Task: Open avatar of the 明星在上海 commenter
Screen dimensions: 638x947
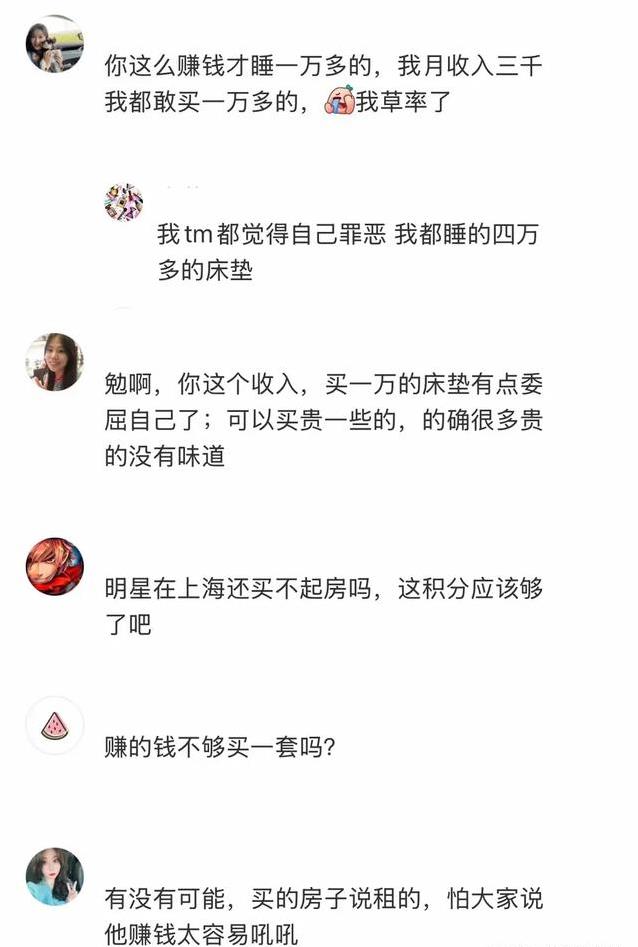Action: [54, 566]
